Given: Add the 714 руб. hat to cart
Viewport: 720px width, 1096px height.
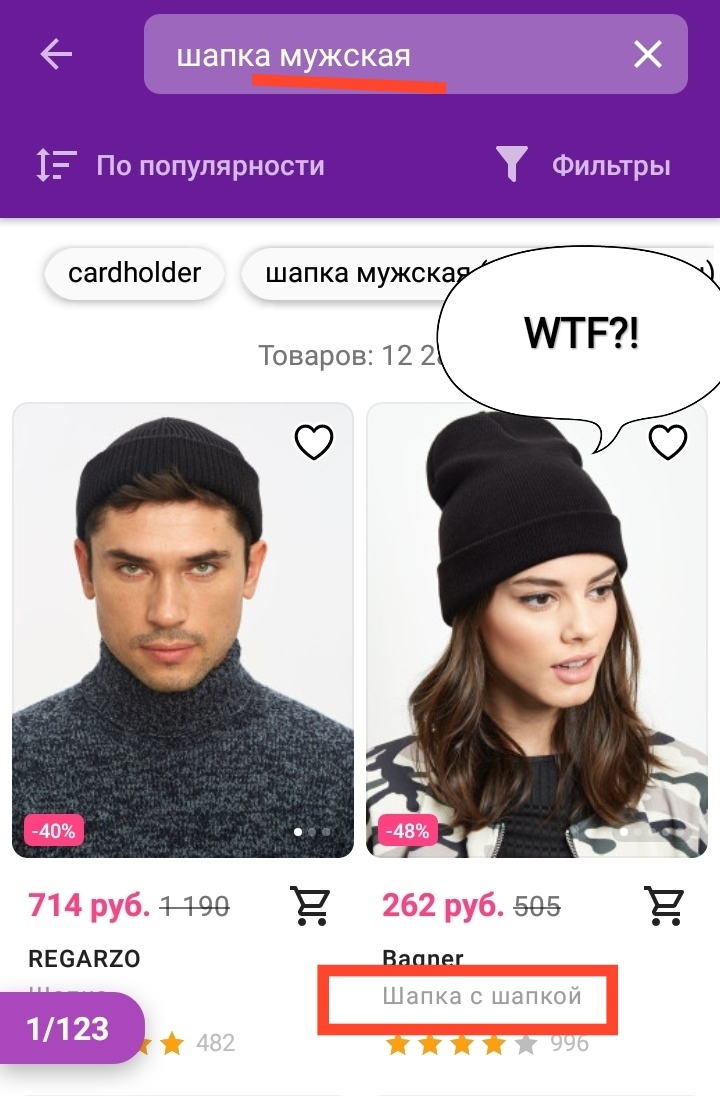Looking at the screenshot, I should (311, 906).
